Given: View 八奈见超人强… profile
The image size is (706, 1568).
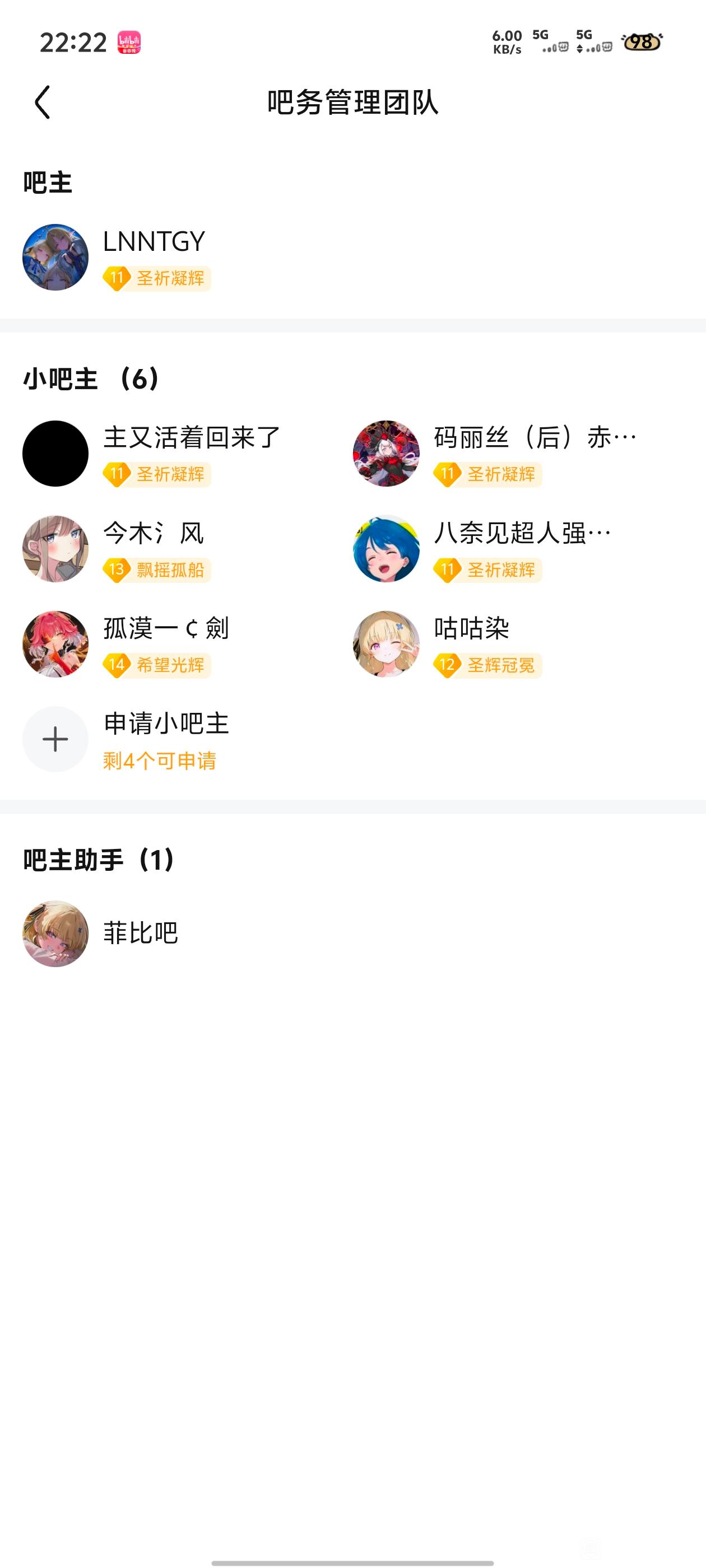Looking at the screenshot, I should click(x=386, y=548).
